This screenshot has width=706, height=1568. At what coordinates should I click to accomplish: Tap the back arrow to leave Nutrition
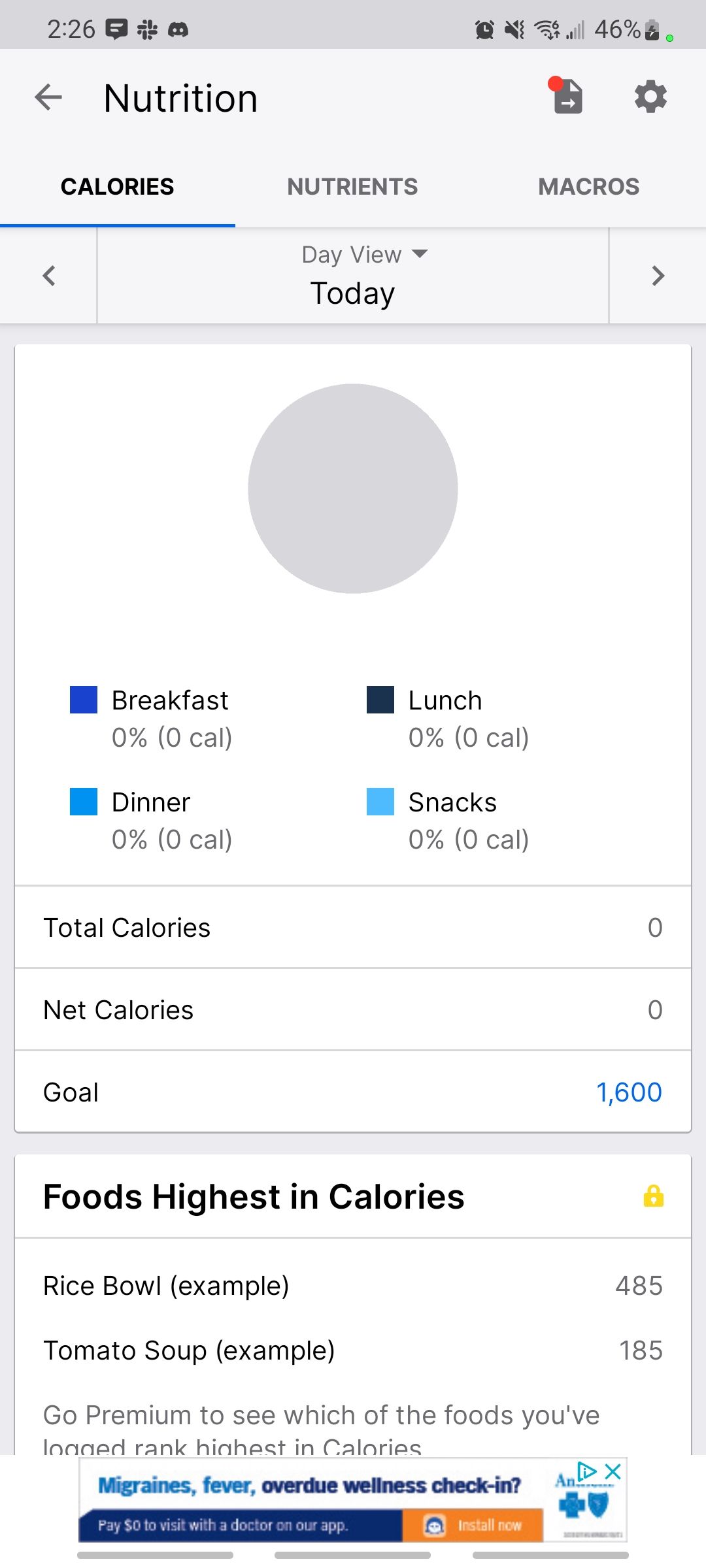pyautogui.click(x=48, y=97)
